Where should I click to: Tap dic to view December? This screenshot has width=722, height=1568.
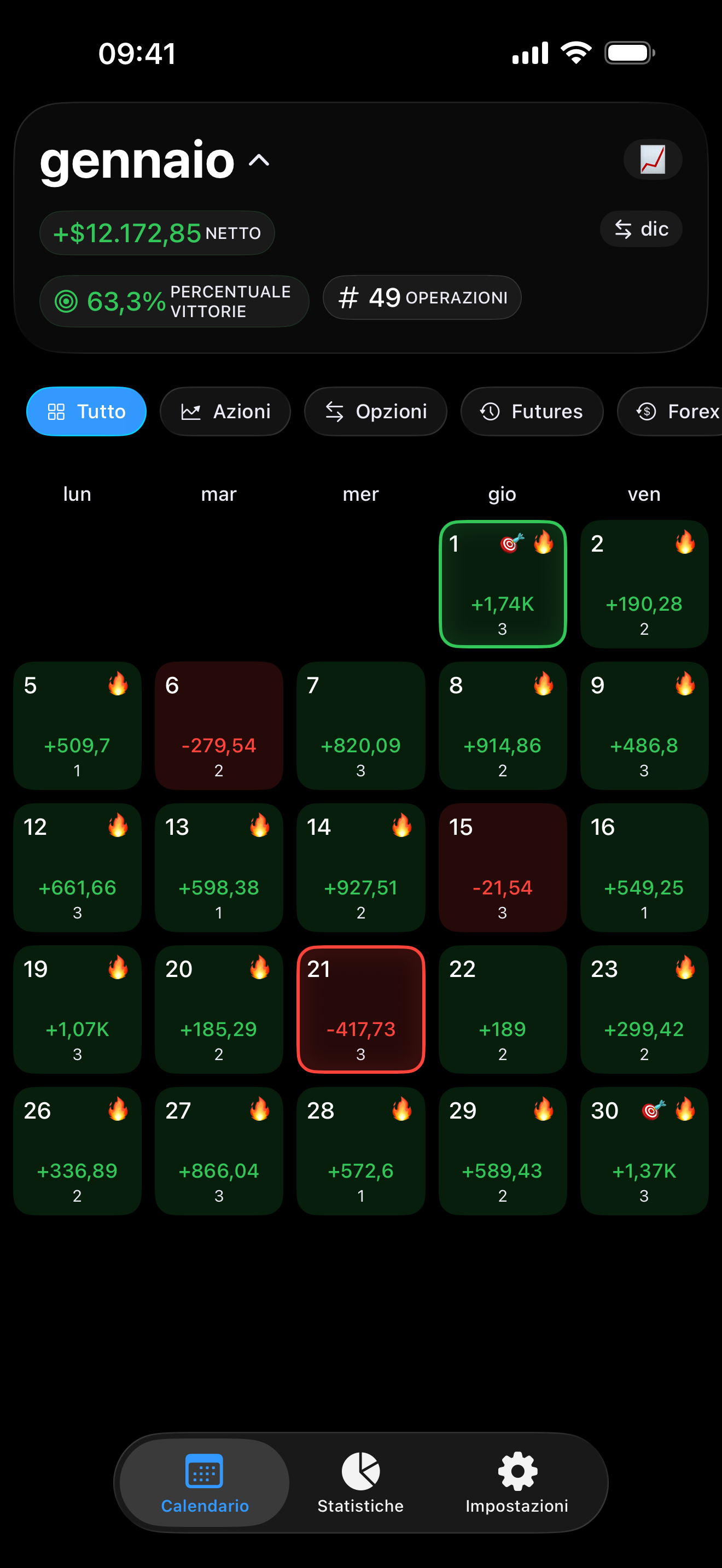[x=641, y=230]
